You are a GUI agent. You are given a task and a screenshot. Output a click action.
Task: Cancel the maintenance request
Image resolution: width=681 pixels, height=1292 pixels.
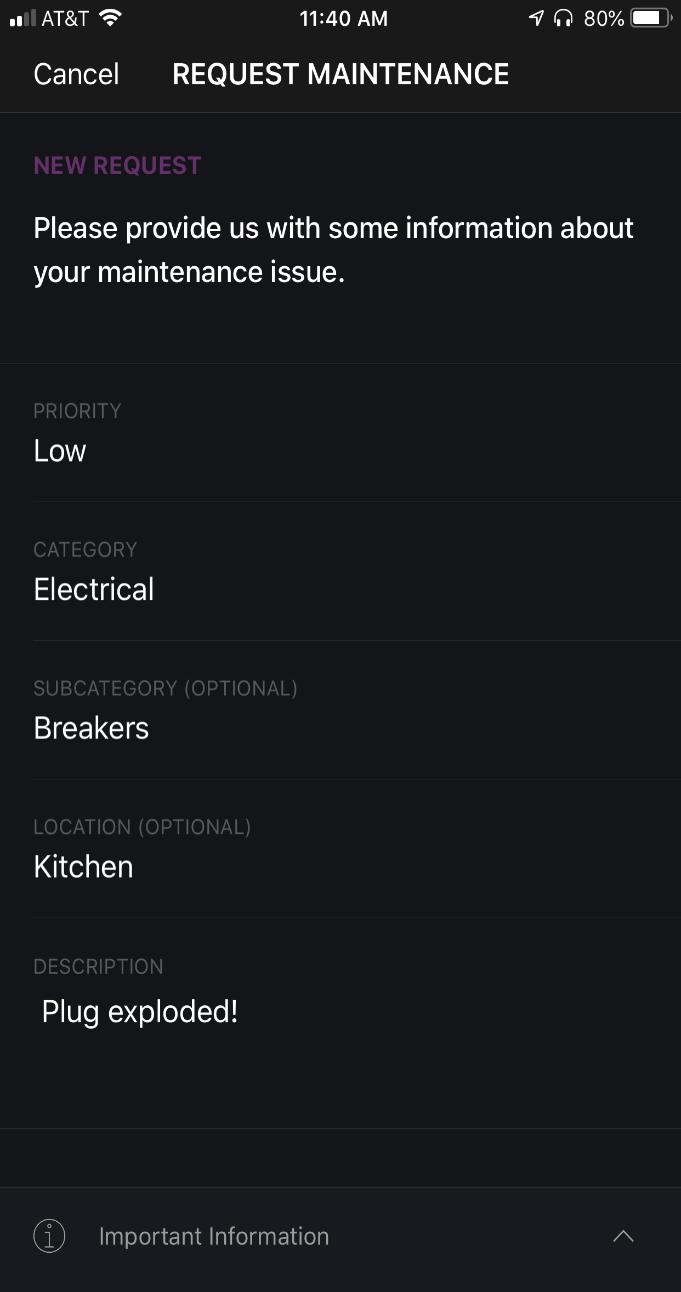76,74
